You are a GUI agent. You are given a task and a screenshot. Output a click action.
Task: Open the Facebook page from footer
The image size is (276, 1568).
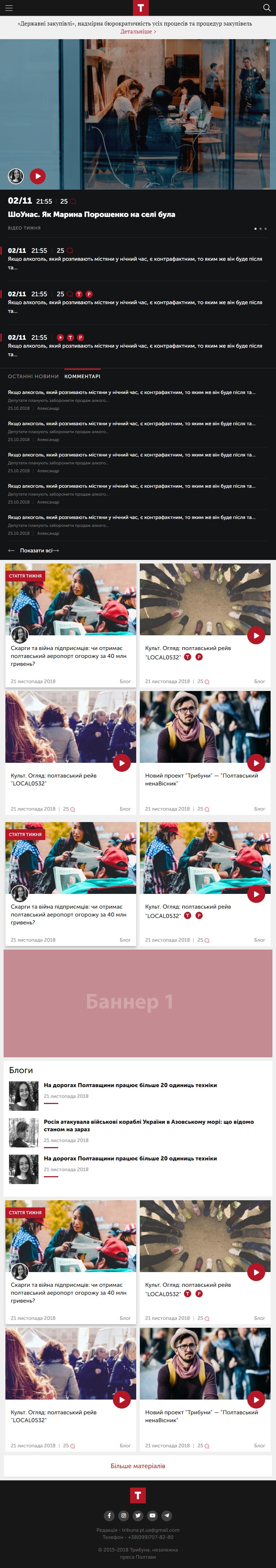tap(109, 1515)
